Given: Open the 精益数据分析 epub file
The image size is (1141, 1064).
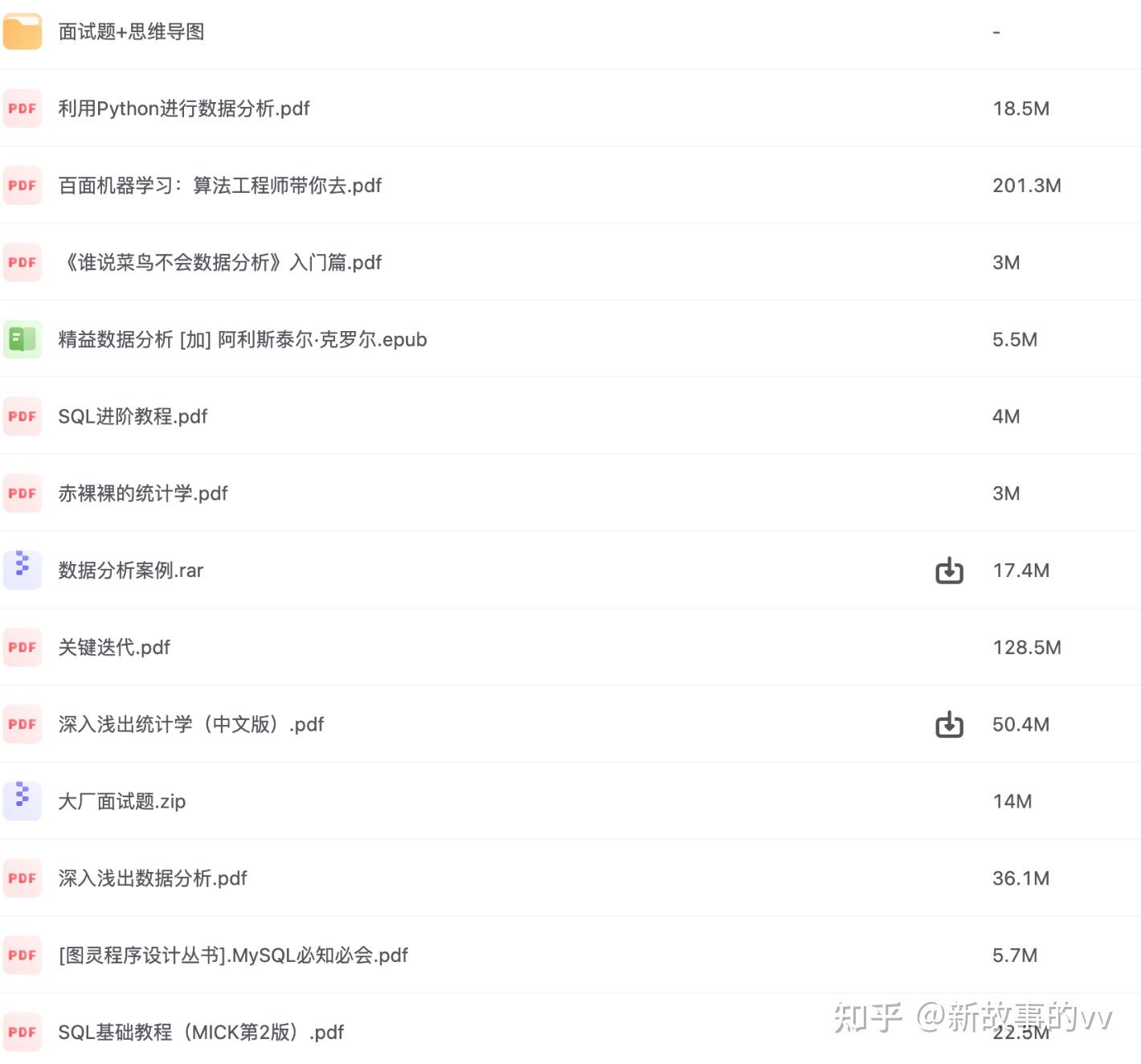Looking at the screenshot, I should tap(242, 340).
